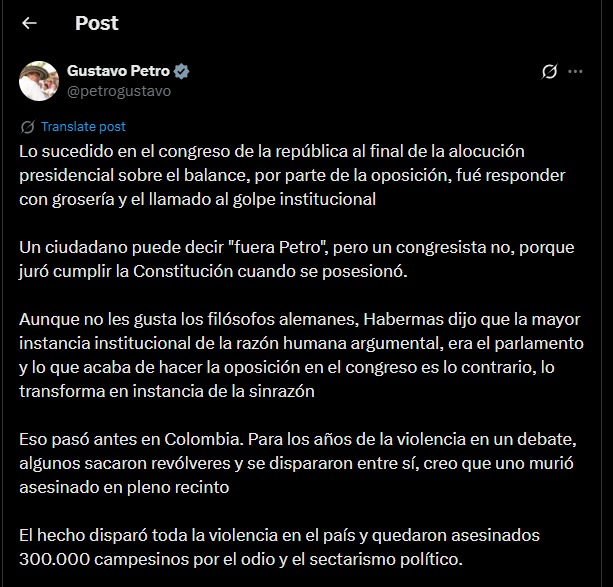Open the Grok icon next to the overflow menu

coord(548,72)
